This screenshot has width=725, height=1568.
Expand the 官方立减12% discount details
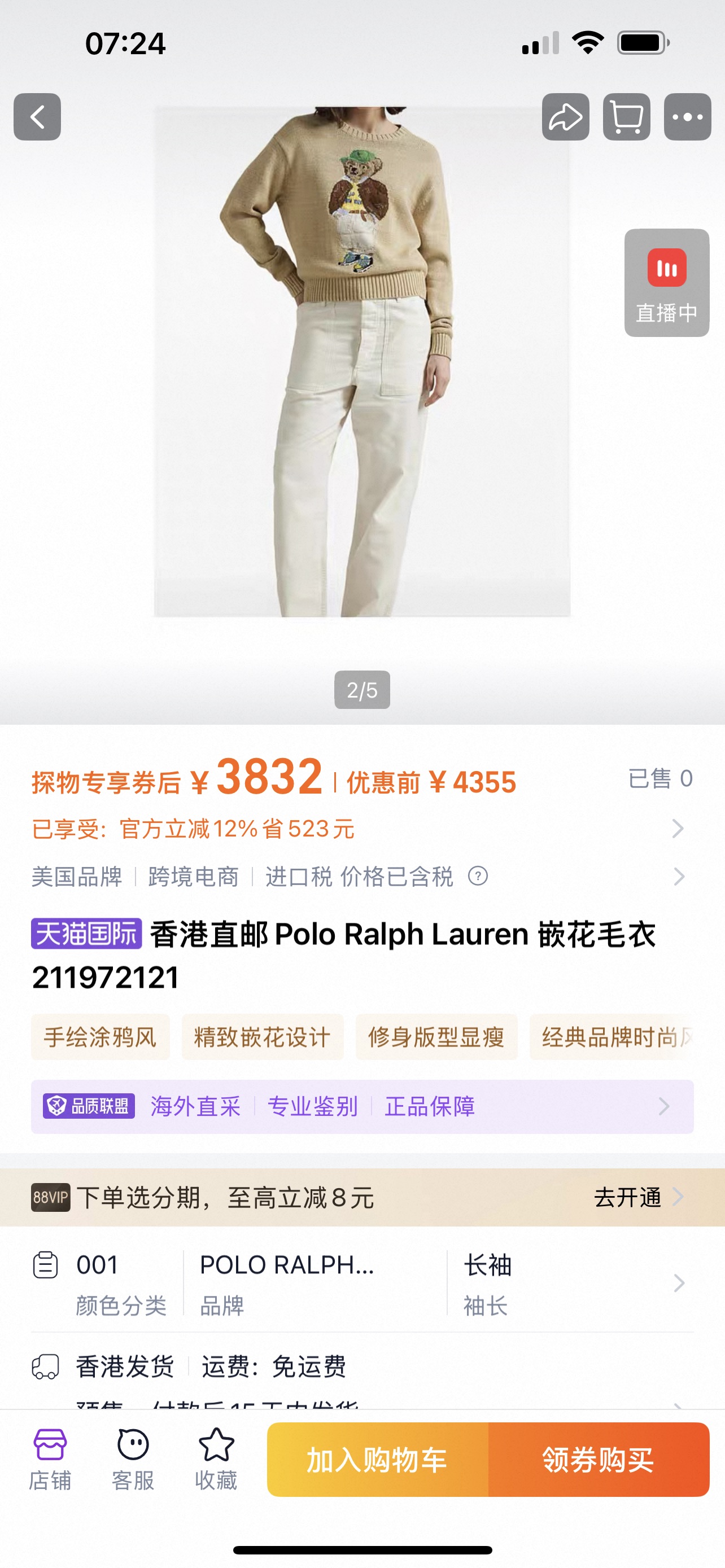362,829
